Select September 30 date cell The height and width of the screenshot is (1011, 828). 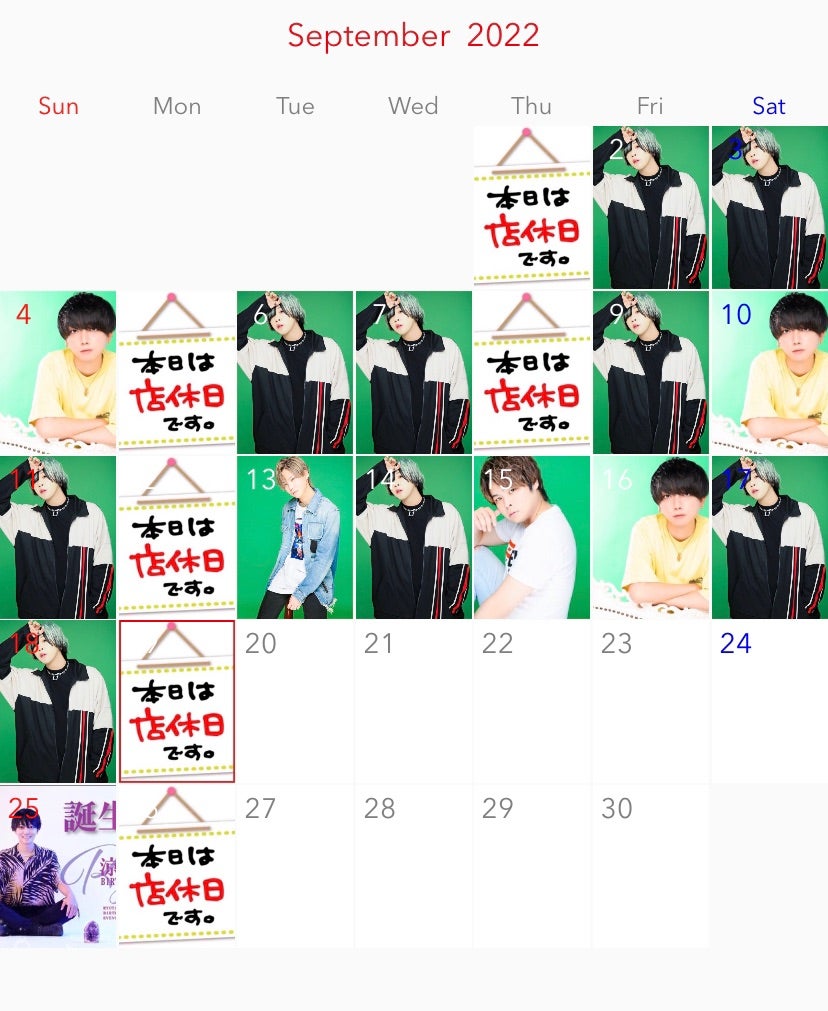[650, 866]
